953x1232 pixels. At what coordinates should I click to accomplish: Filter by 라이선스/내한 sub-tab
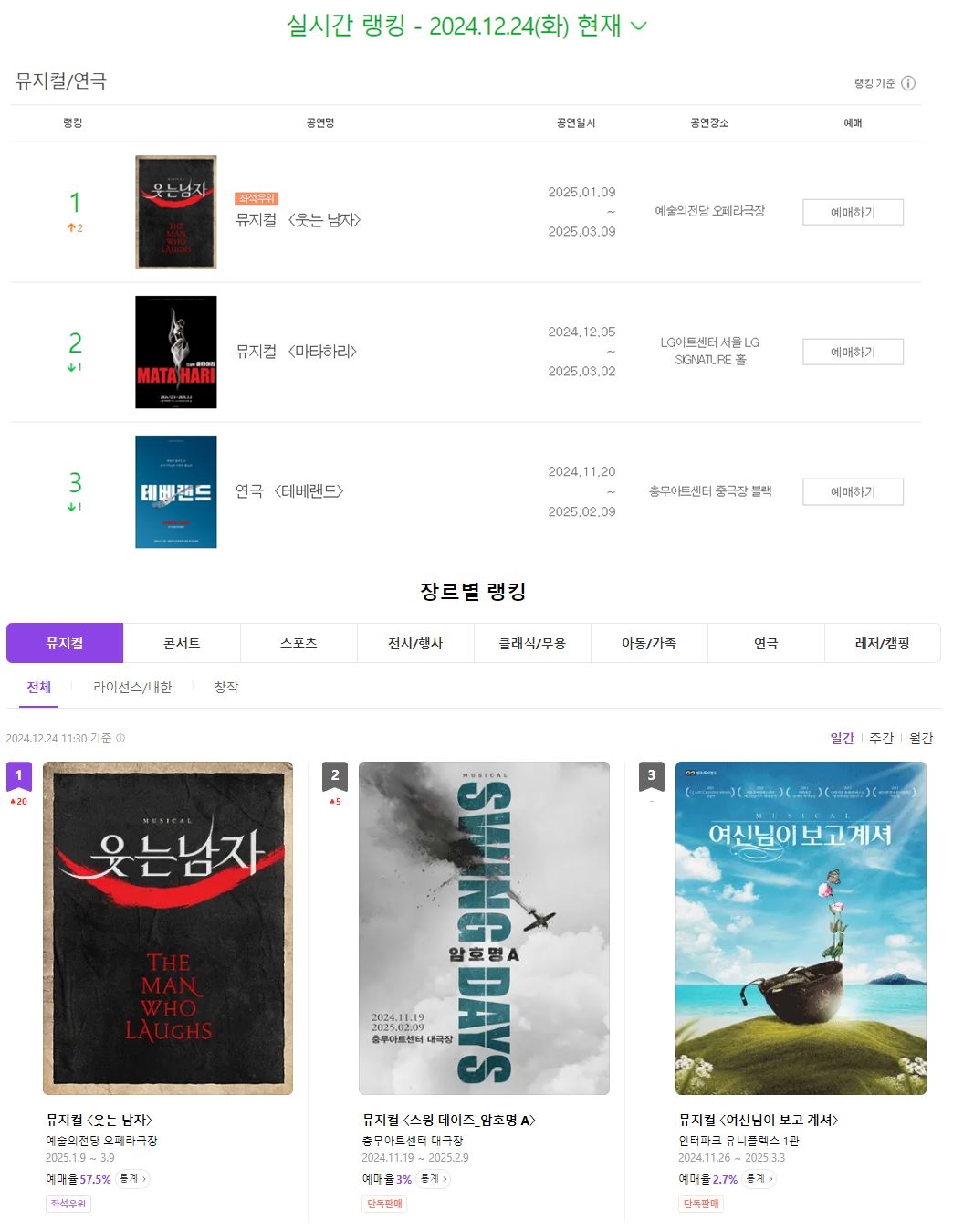tap(132, 687)
